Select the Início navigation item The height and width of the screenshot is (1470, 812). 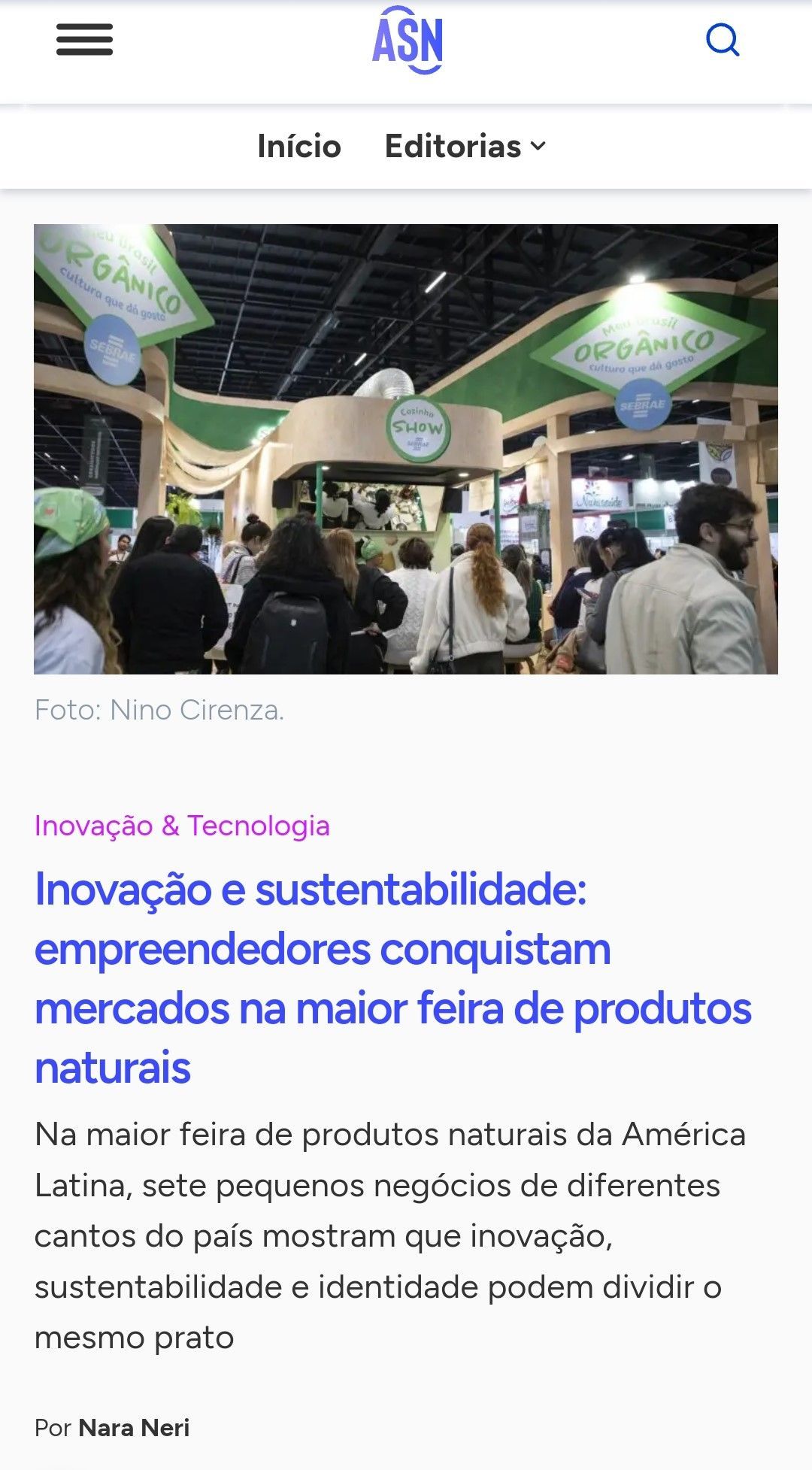[x=299, y=146]
